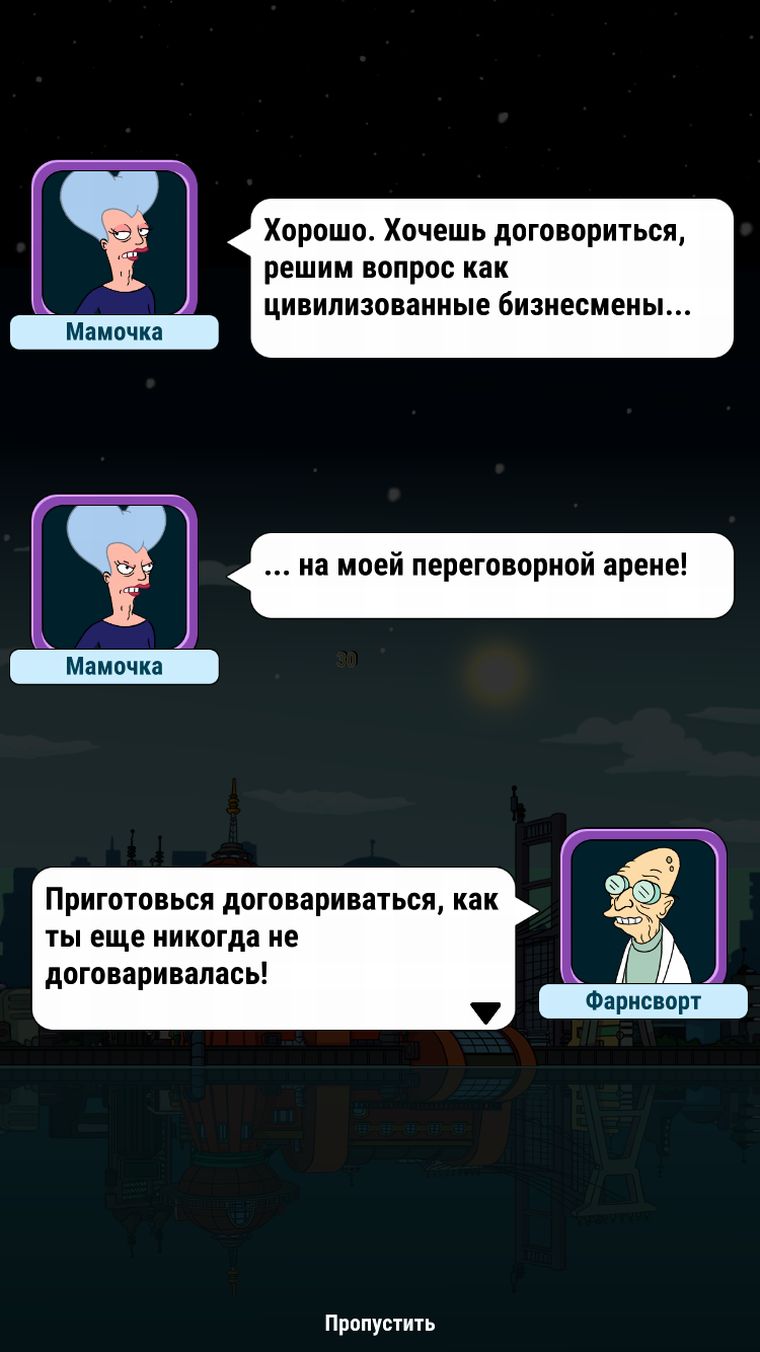Skip the dialogue with Пропустить
760x1352 pixels.
tap(379, 1323)
